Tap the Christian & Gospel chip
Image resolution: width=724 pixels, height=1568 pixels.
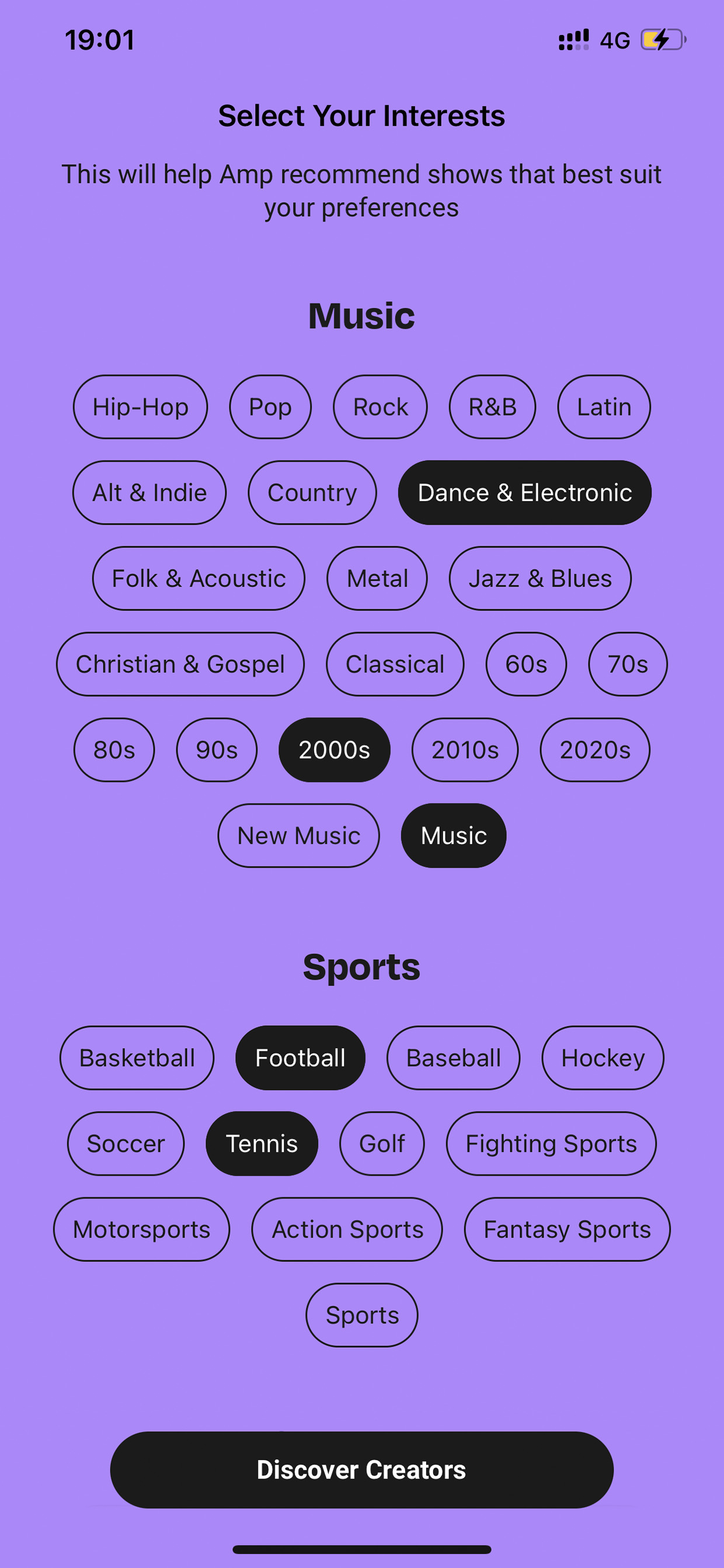(180, 664)
